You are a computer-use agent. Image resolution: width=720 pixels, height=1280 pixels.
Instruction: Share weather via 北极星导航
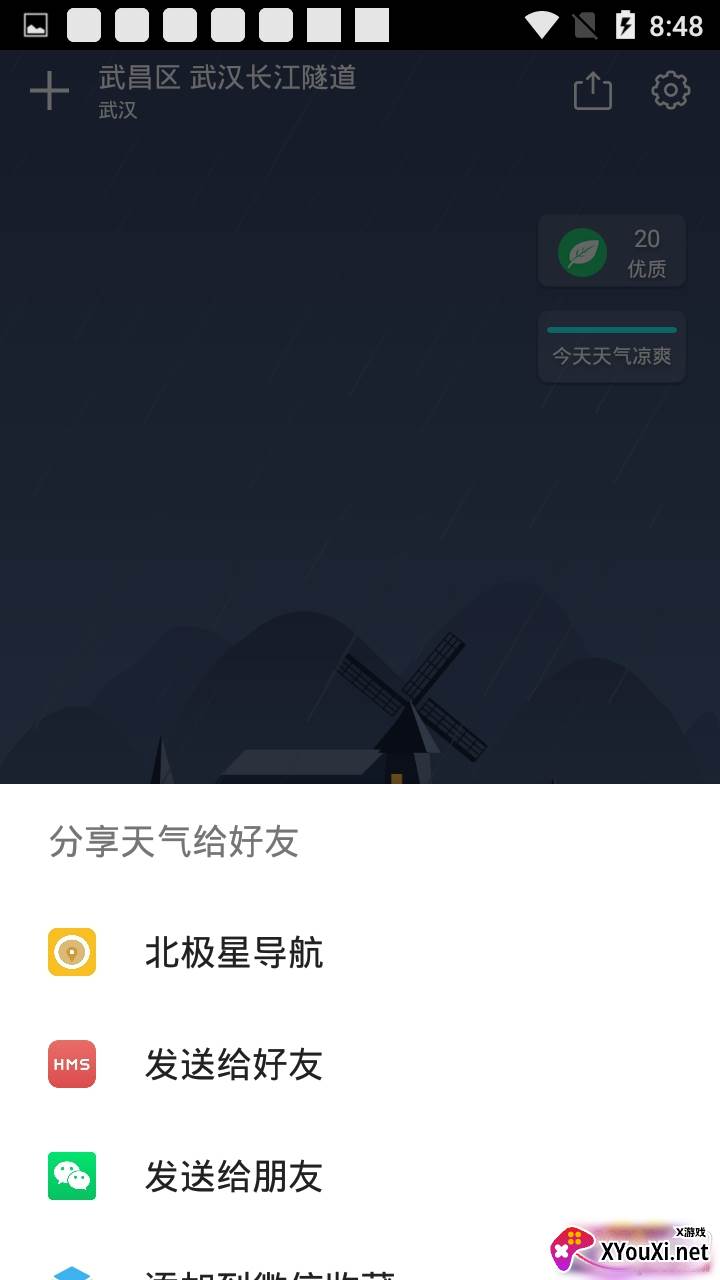234,953
